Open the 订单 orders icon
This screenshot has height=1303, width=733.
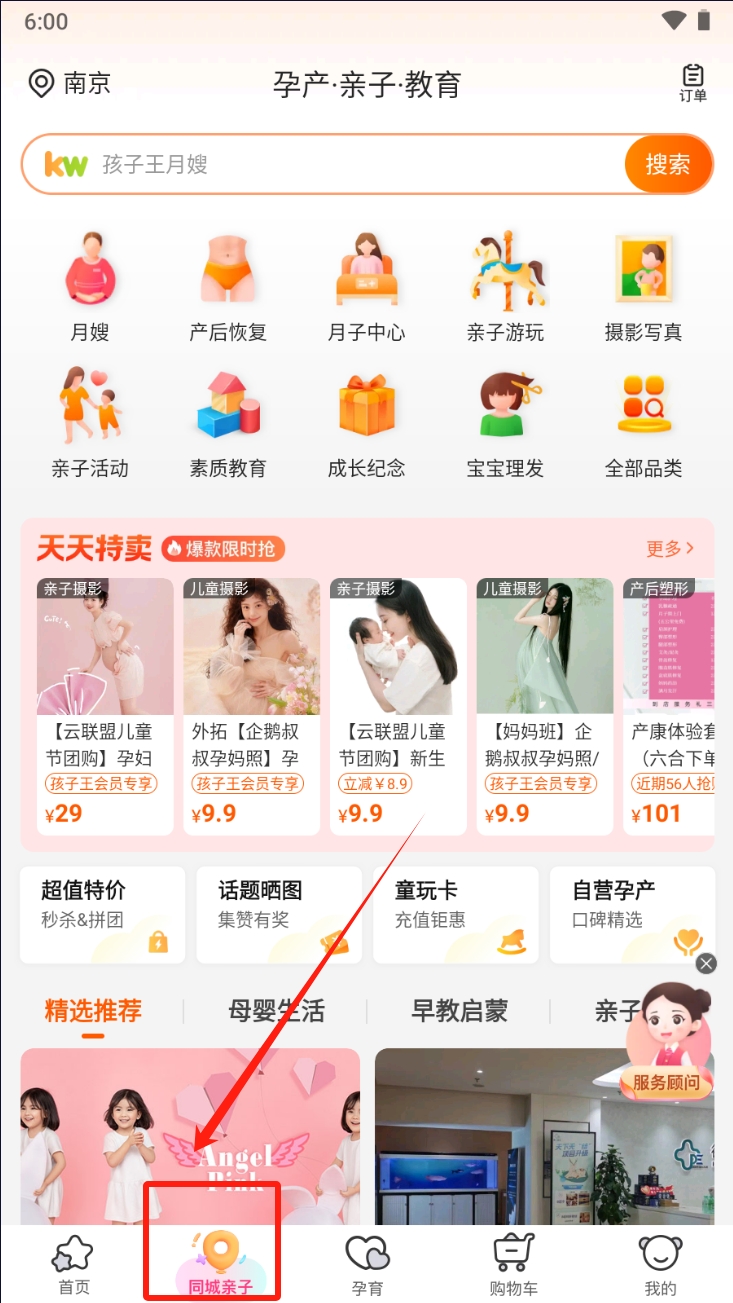point(692,83)
